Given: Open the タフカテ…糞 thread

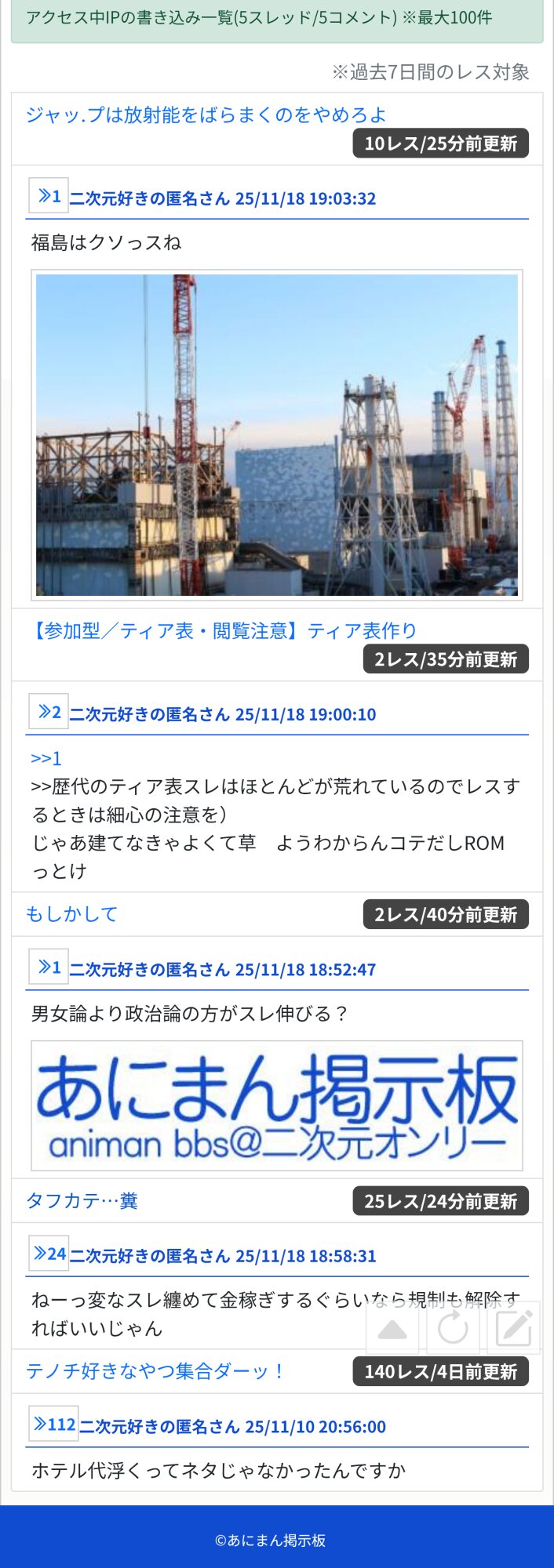Looking at the screenshot, I should tap(82, 1201).
